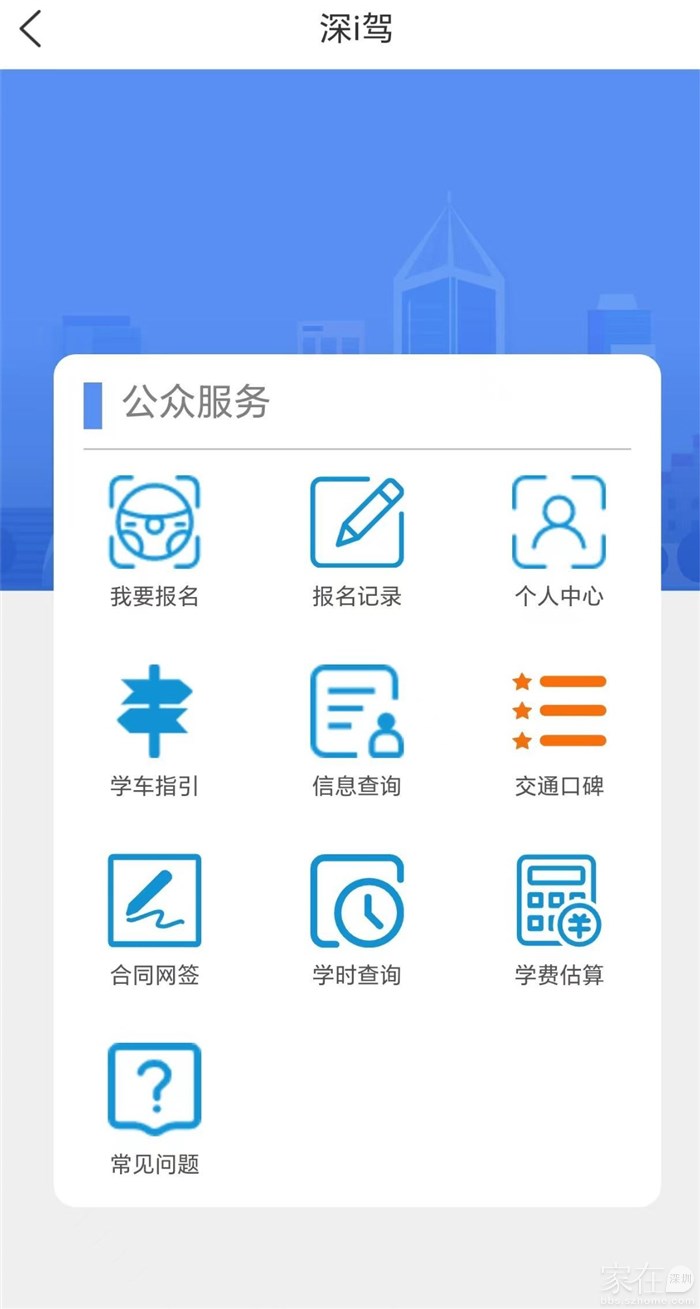This screenshot has height=1309, width=700.
Task: Tap 学时查询 to check study hours
Action: click(357, 900)
